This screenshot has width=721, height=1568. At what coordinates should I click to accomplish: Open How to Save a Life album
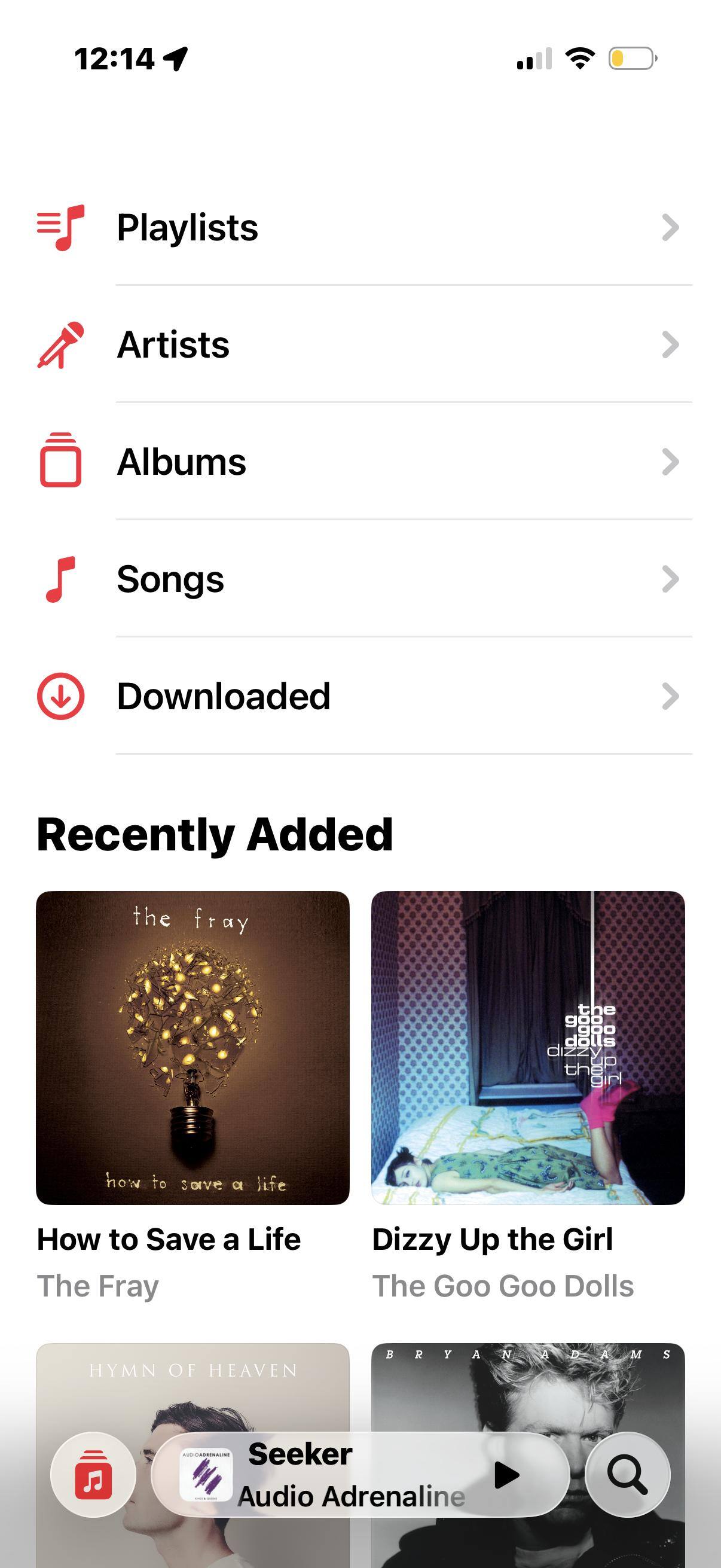pos(193,1048)
